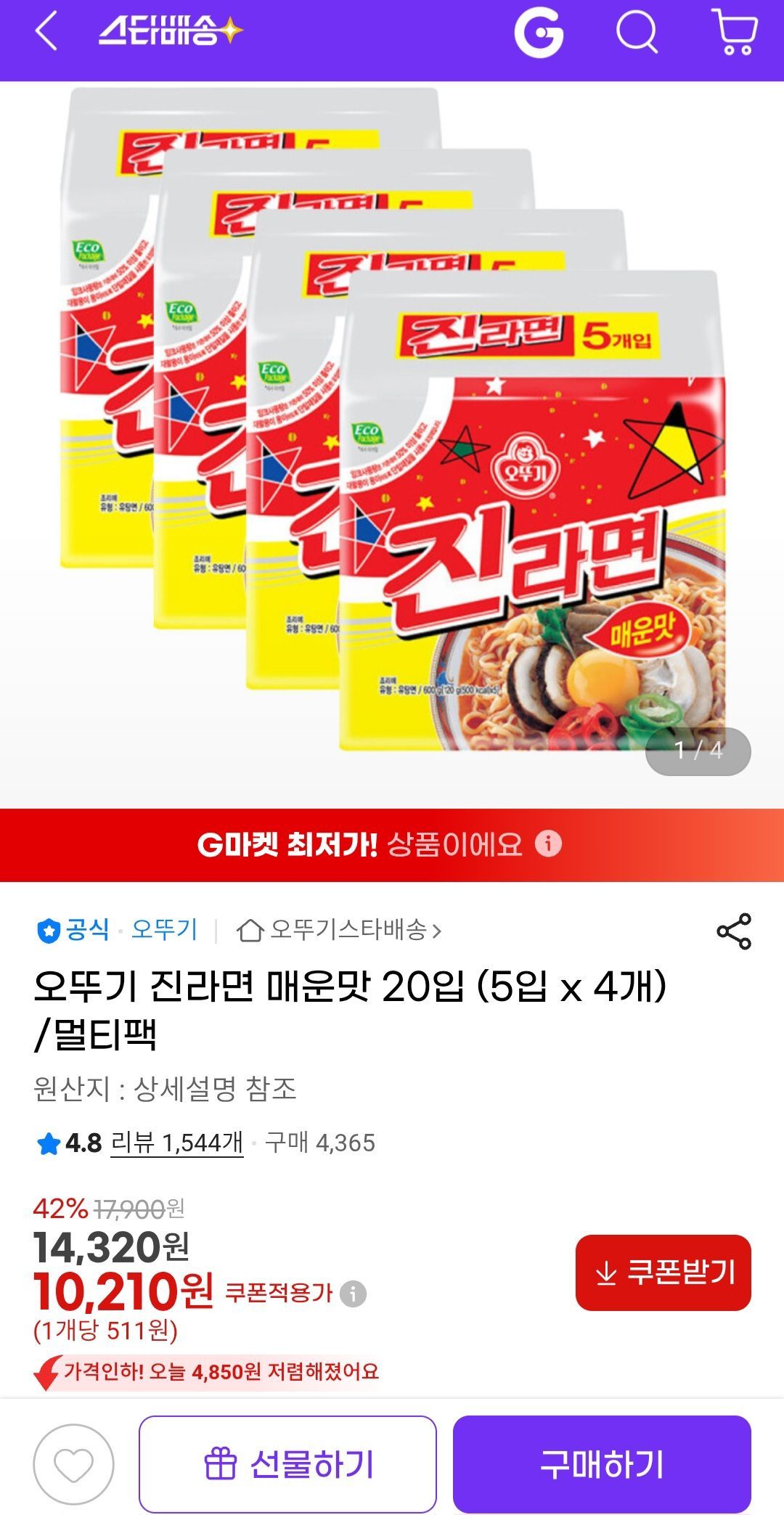The height and width of the screenshot is (1515, 784).
Task: Add product to wishlist with heart
Action: click(x=73, y=1464)
